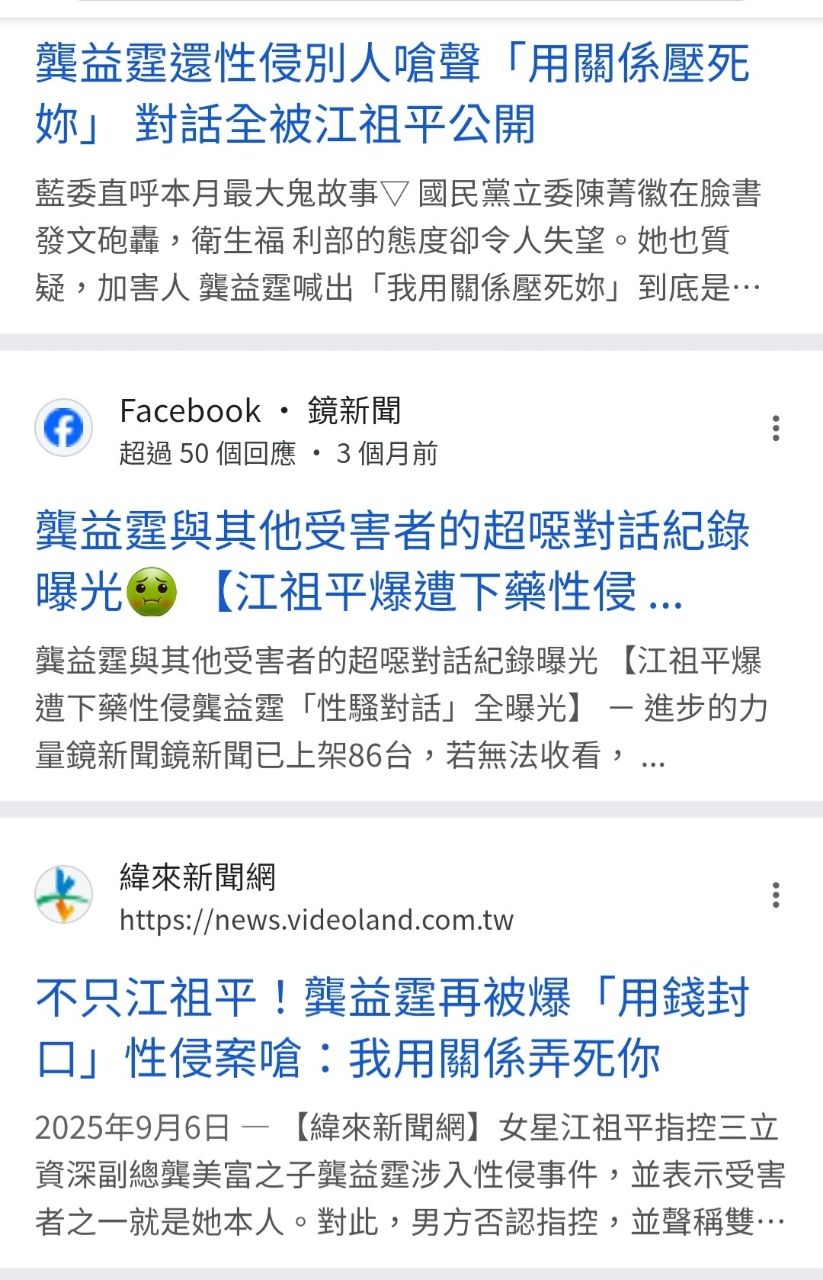Open the overflow menu for the 緯來新聞網 result
Image resolution: width=823 pixels, height=1280 pixels.
click(776, 895)
